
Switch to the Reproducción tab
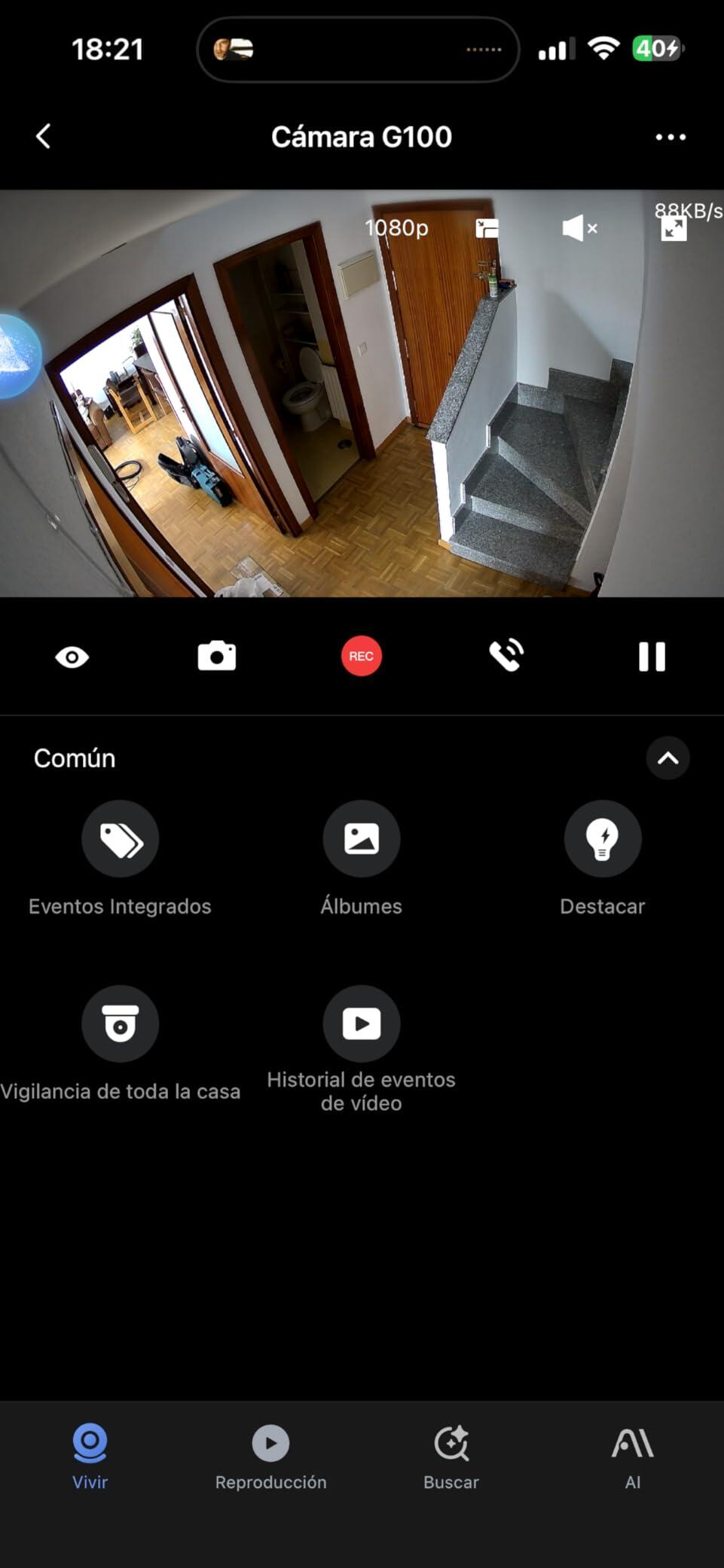point(270,1458)
